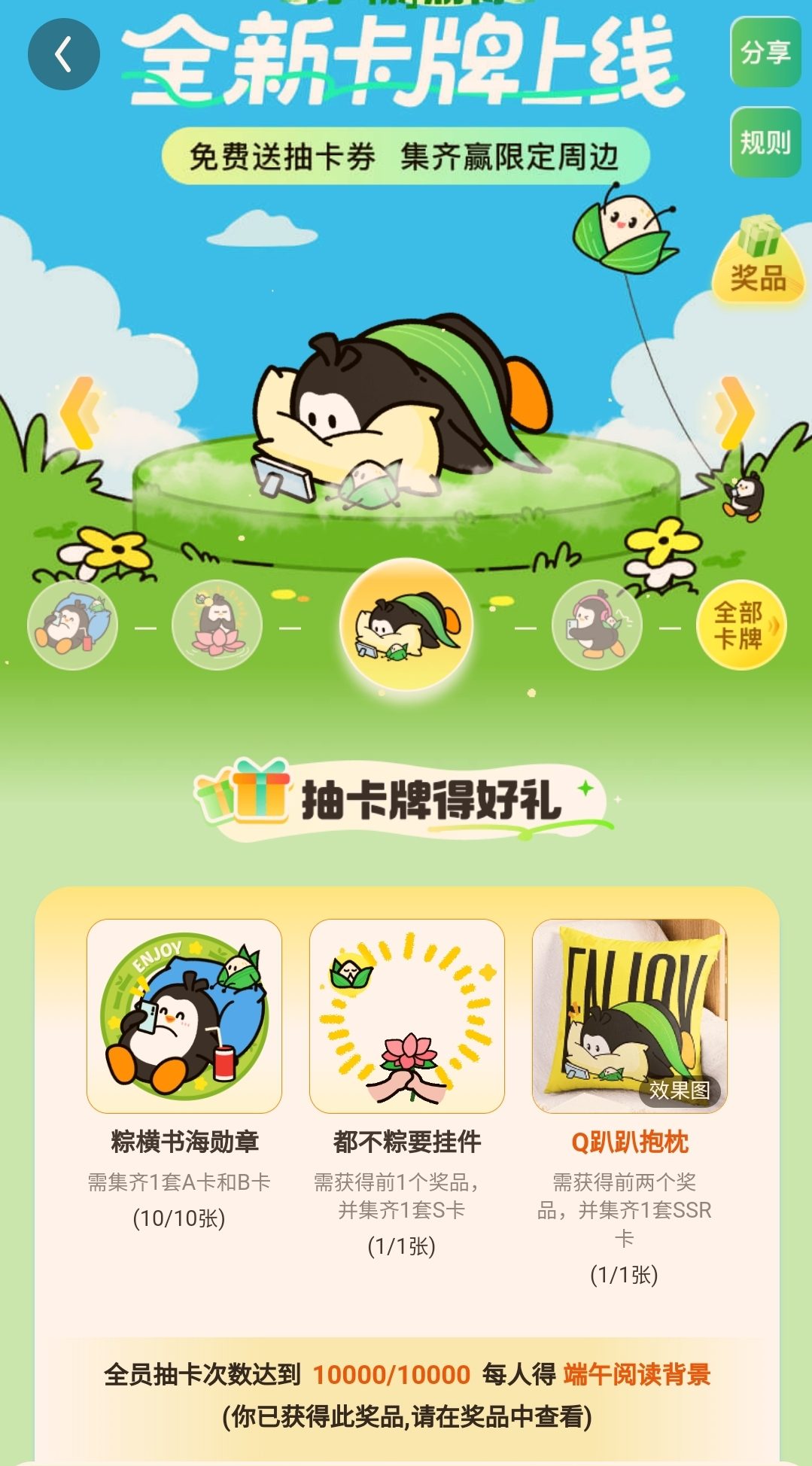Open the 规则 rules button

pyautogui.click(x=765, y=141)
